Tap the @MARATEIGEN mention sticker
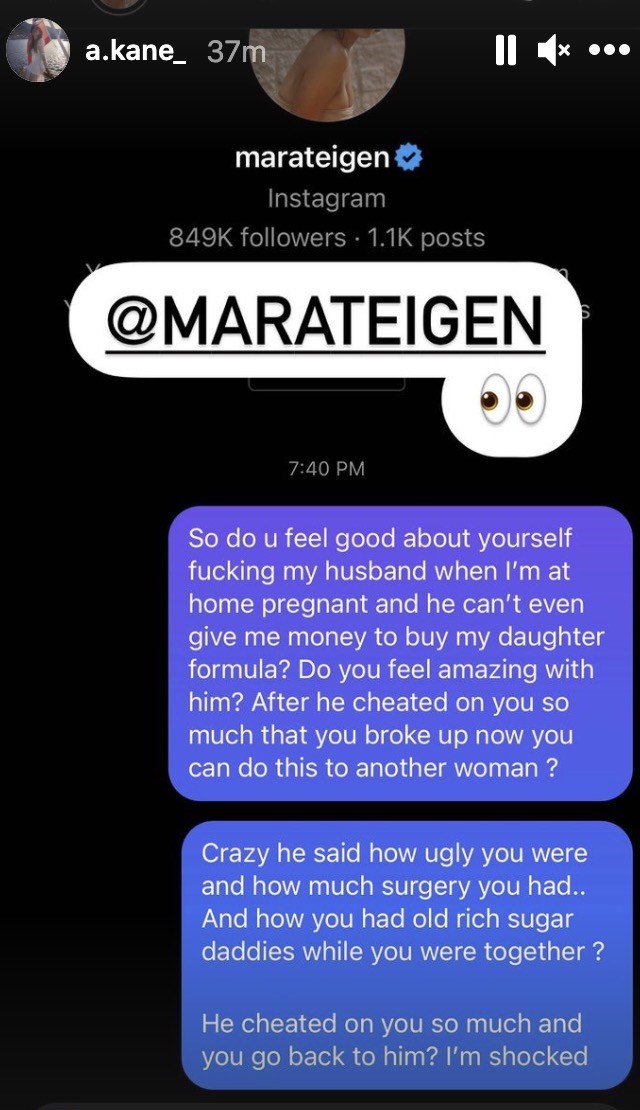This screenshot has height=1110, width=640. [325, 320]
